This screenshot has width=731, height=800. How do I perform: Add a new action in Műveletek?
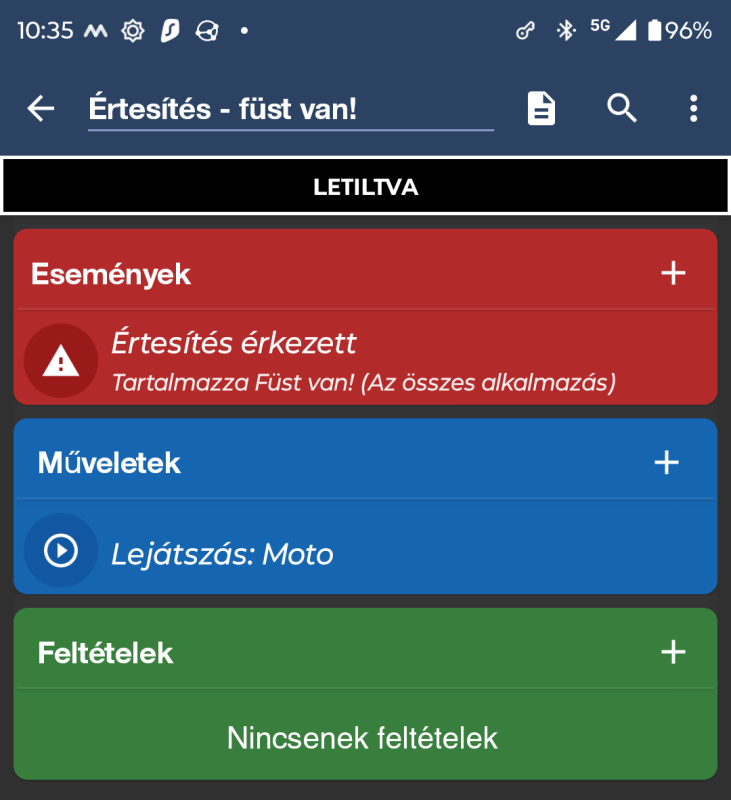[x=666, y=462]
